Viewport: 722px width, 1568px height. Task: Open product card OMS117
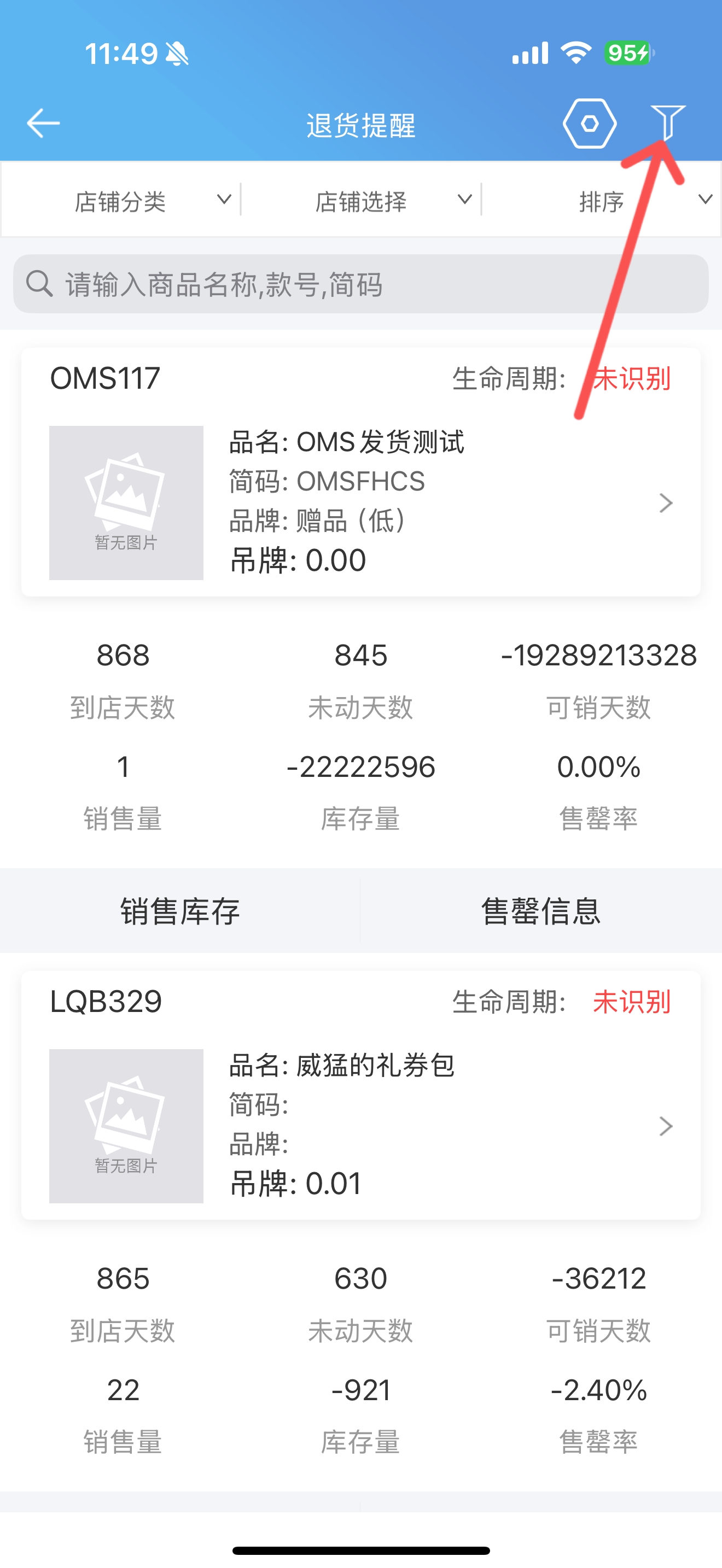360,472
